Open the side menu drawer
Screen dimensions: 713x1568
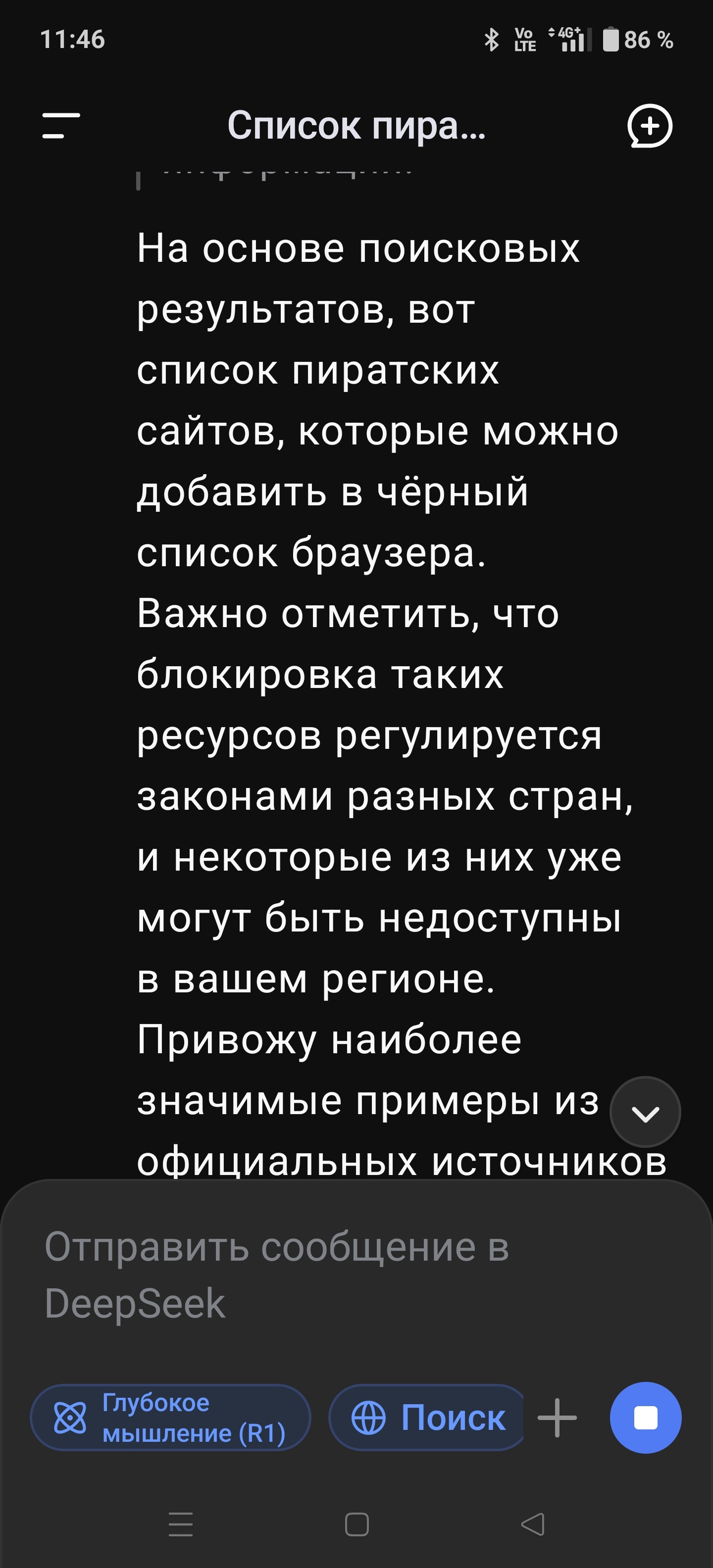point(61,125)
